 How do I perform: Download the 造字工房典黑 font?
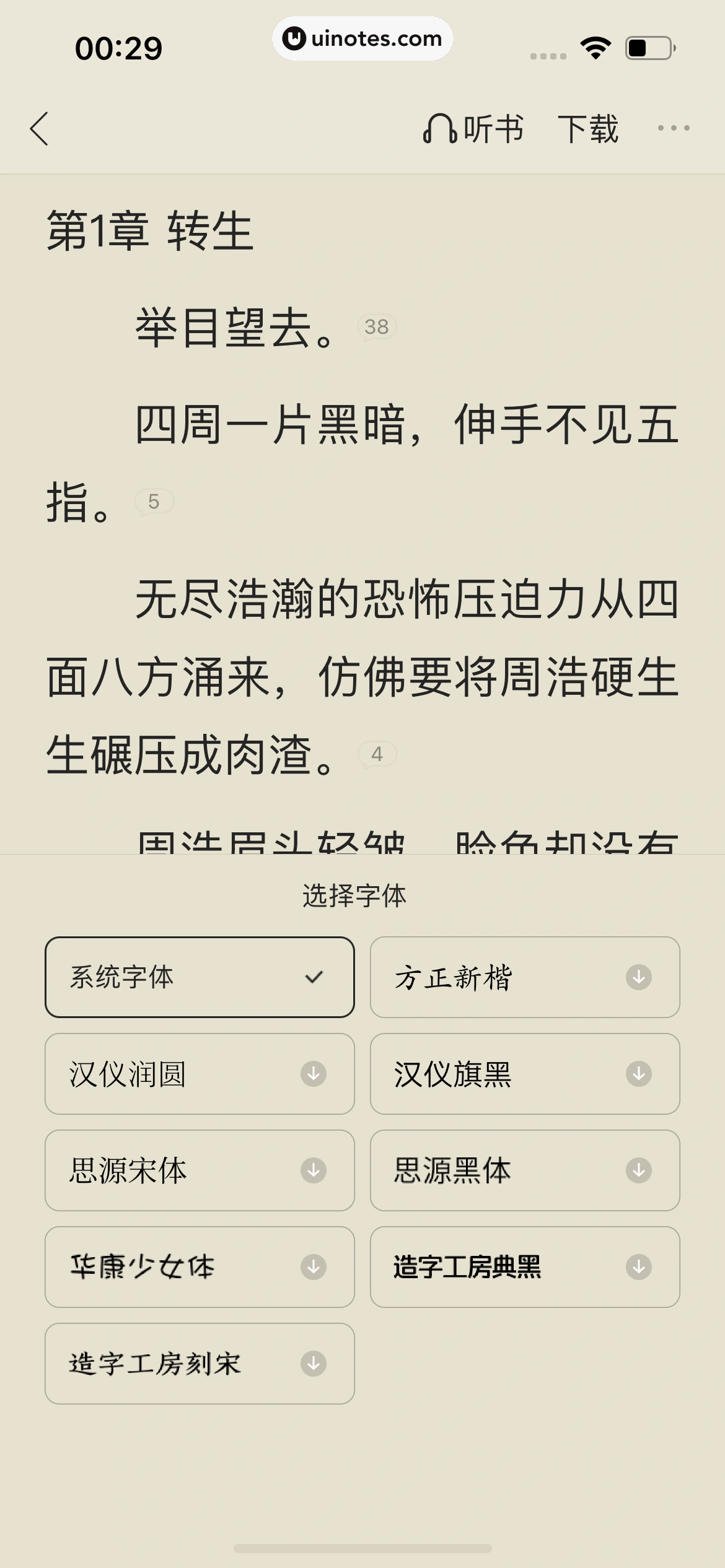click(x=638, y=1267)
